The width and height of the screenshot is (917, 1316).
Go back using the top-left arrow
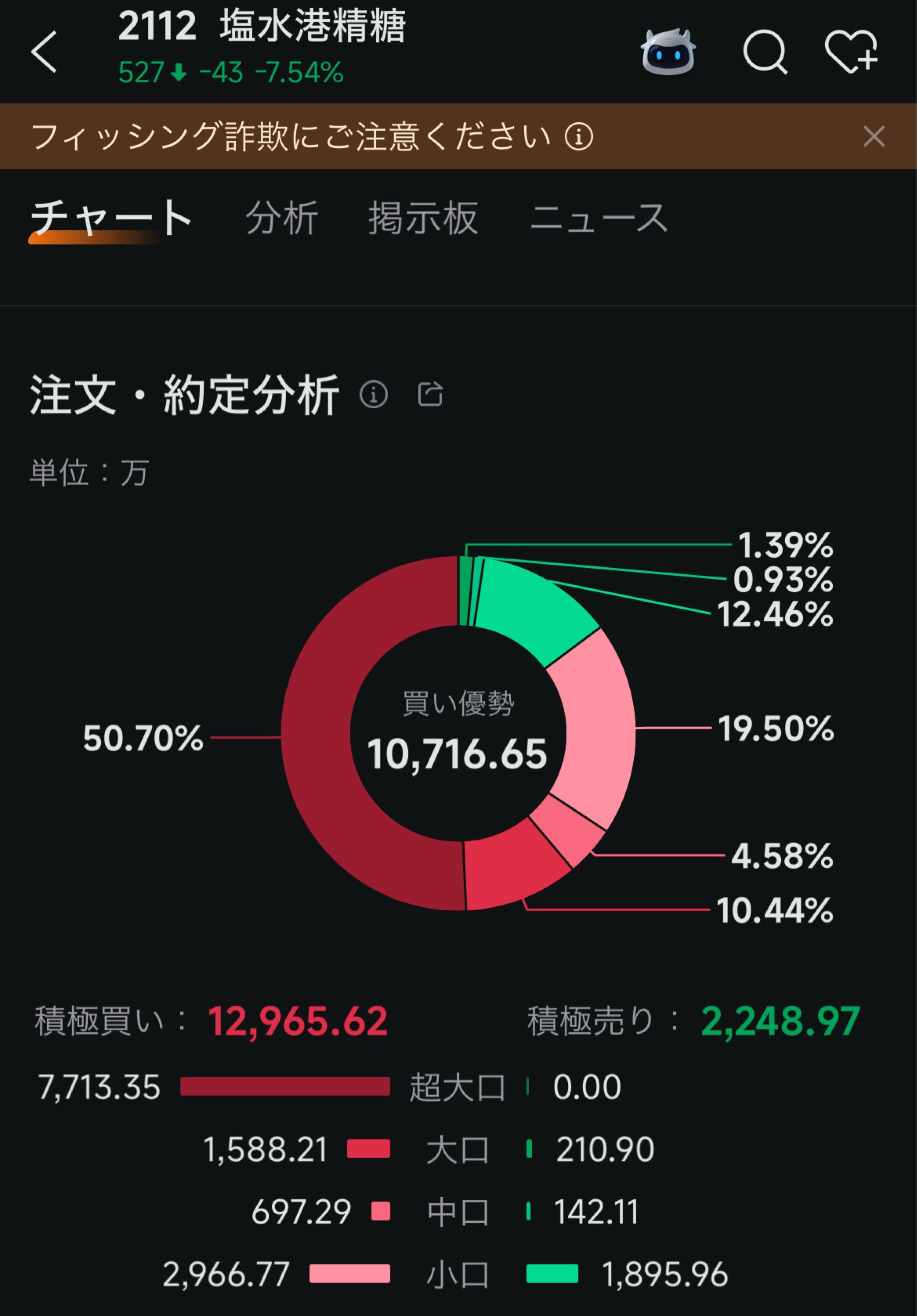click(x=44, y=52)
